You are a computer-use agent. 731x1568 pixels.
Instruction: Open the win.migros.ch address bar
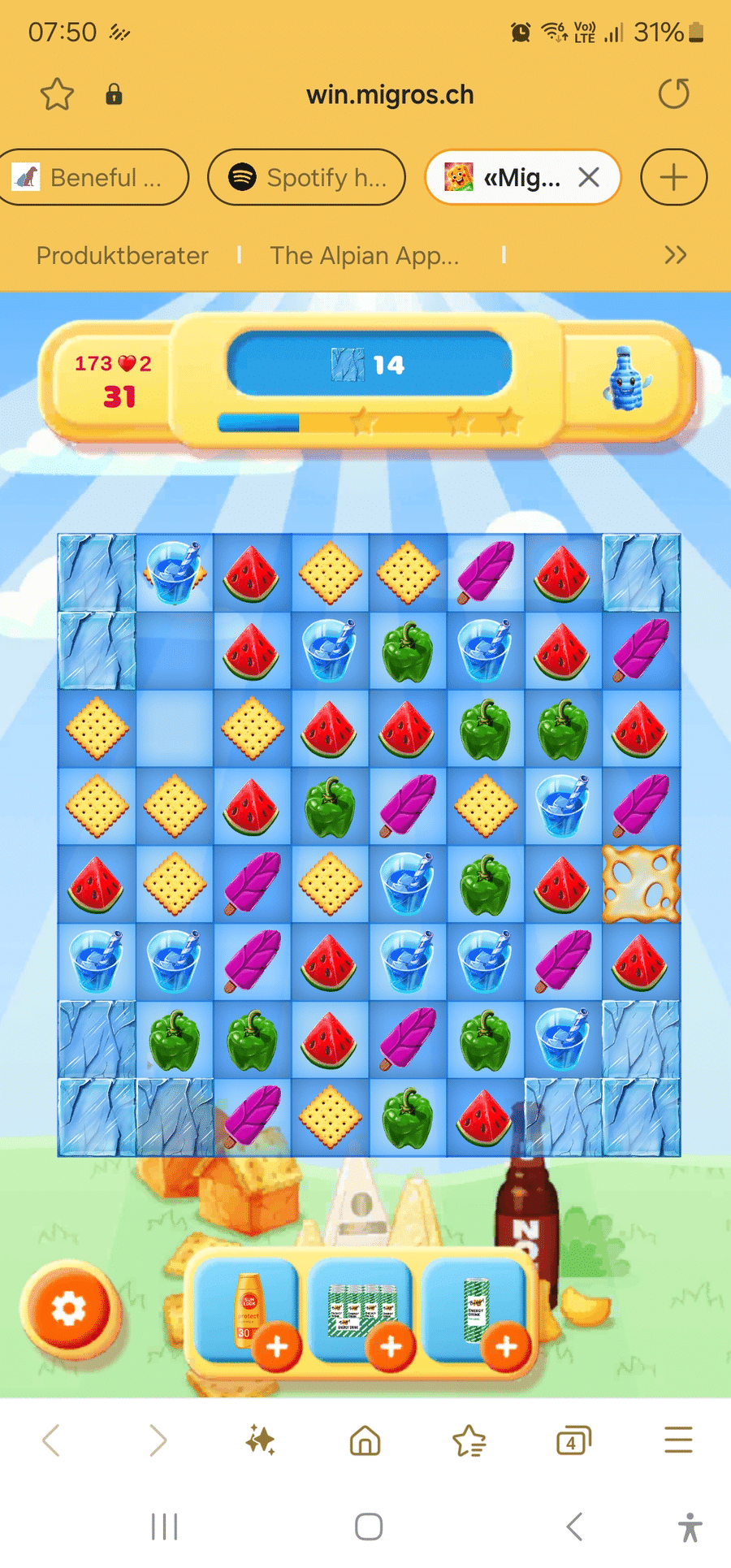(x=390, y=95)
